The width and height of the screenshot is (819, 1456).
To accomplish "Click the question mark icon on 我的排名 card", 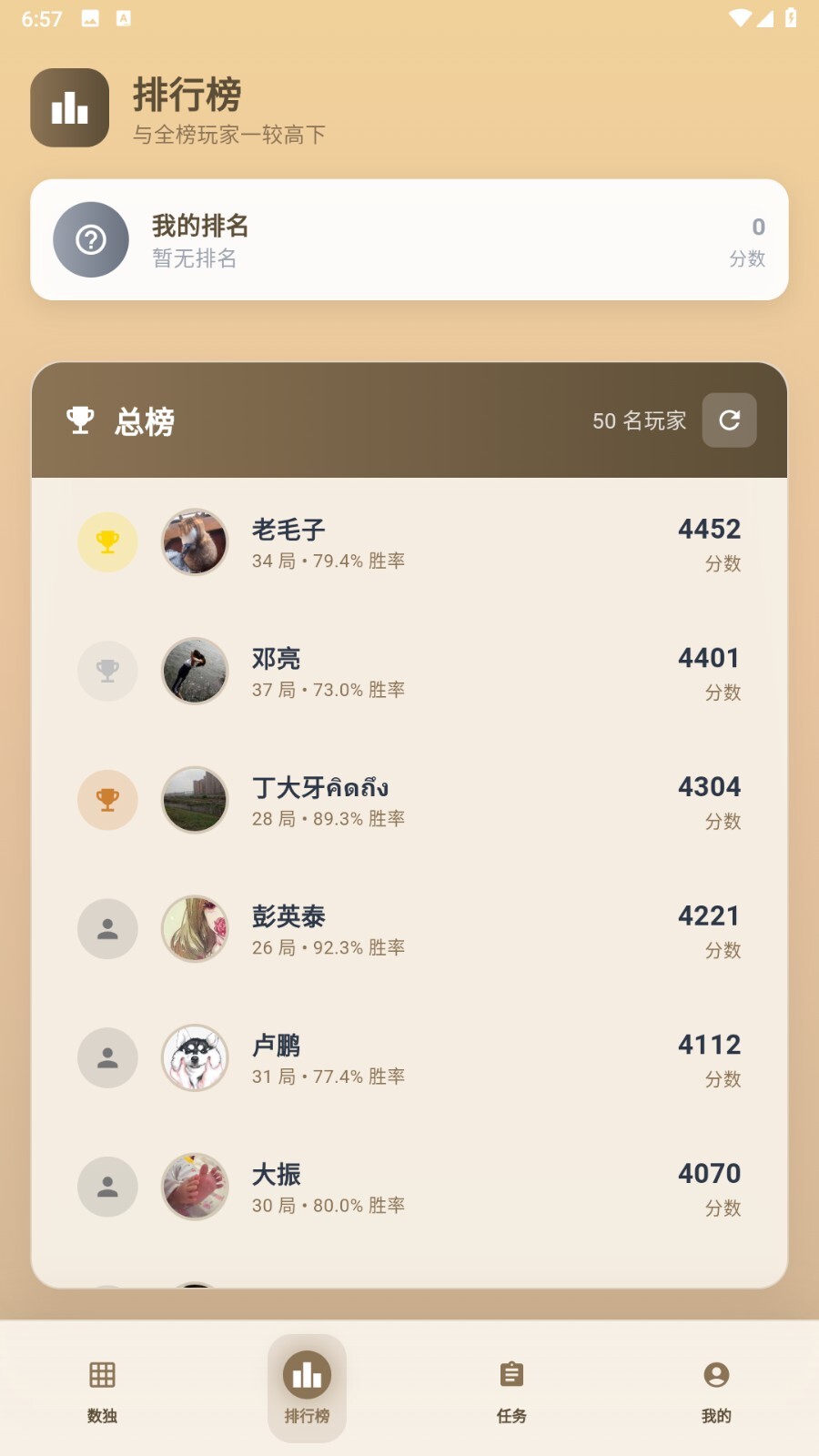I will pyautogui.click(x=91, y=239).
